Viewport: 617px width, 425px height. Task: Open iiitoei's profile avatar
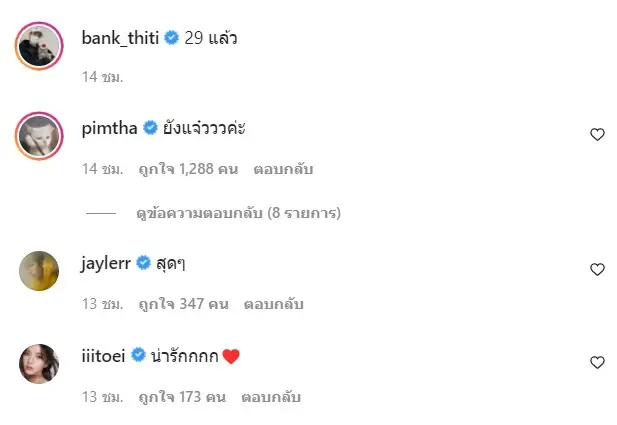(x=39, y=363)
